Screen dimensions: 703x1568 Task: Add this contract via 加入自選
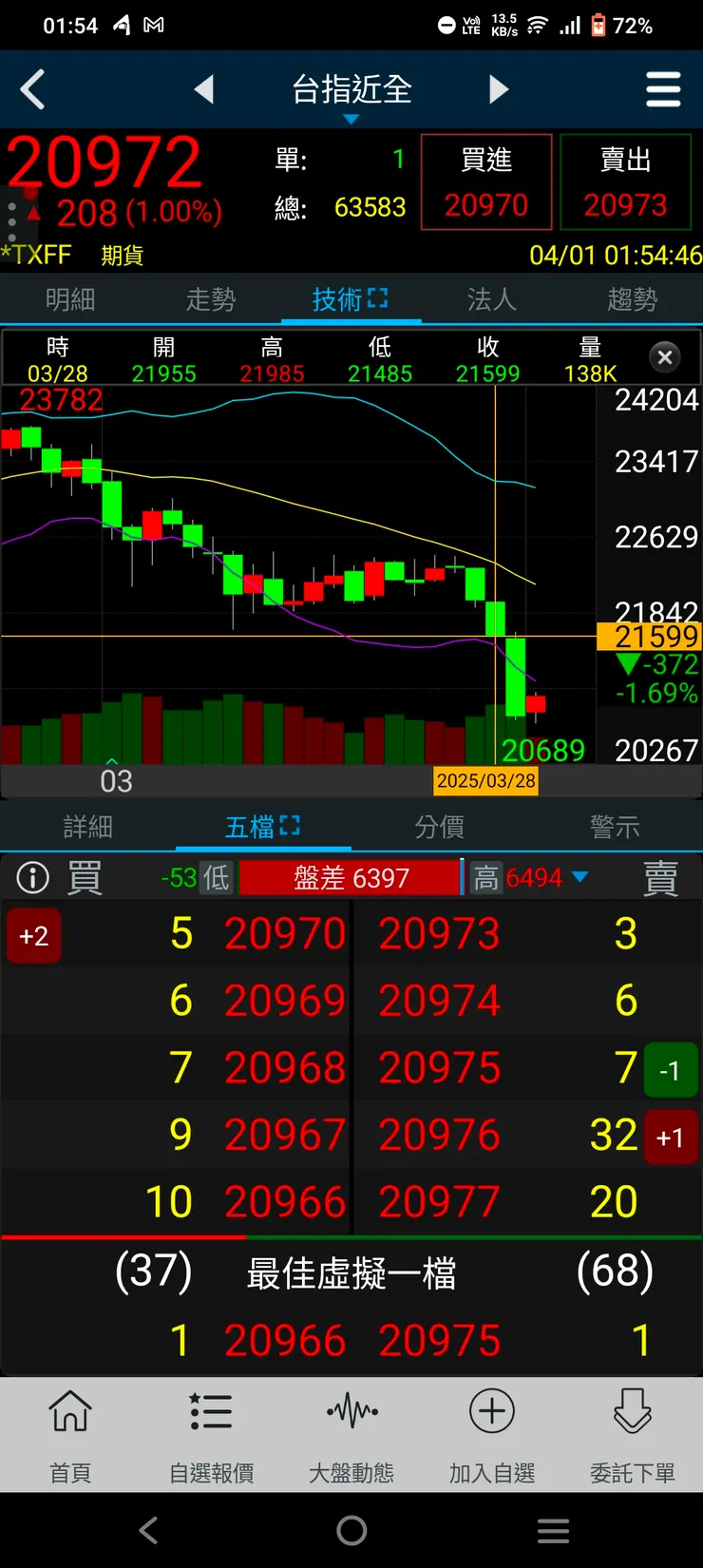point(492,1435)
